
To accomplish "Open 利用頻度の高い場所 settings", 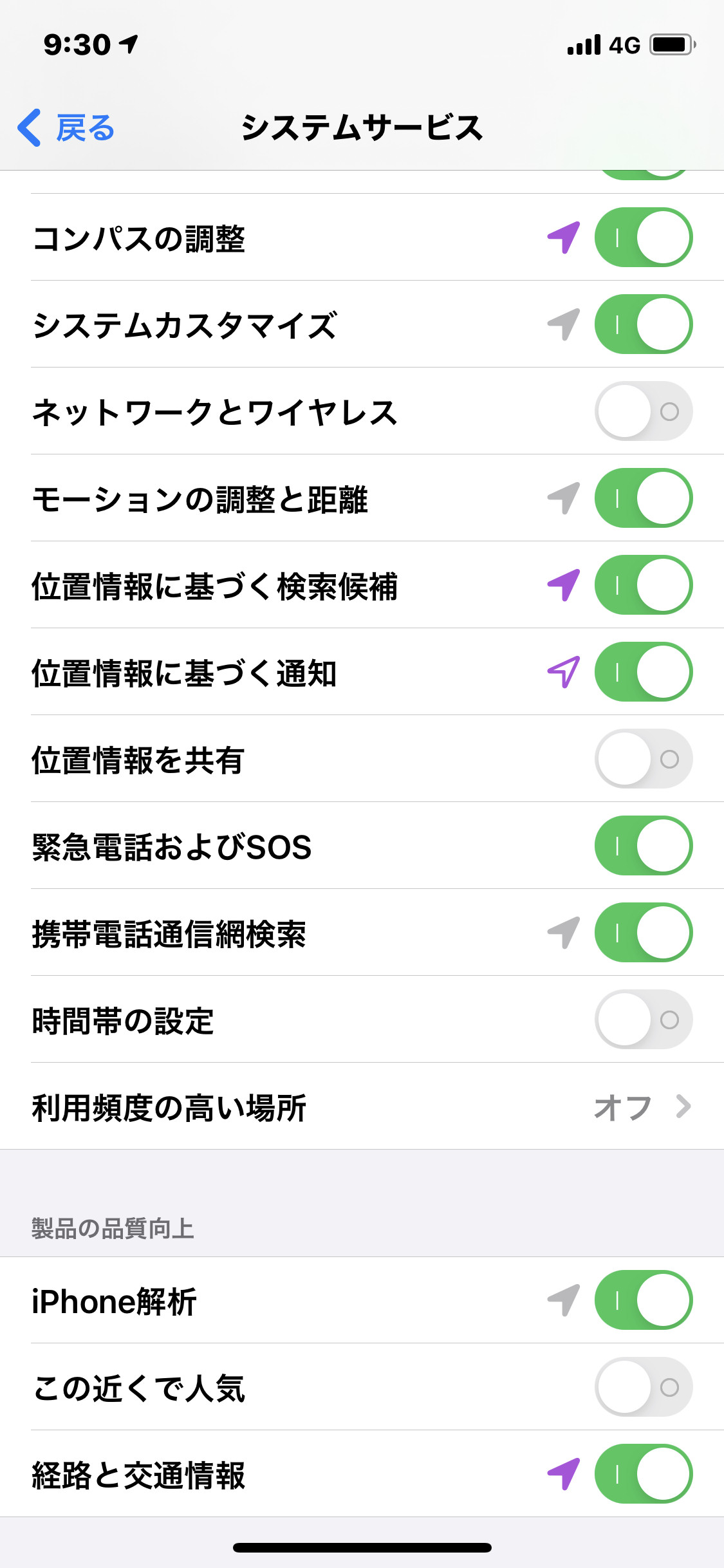I will [x=362, y=1106].
